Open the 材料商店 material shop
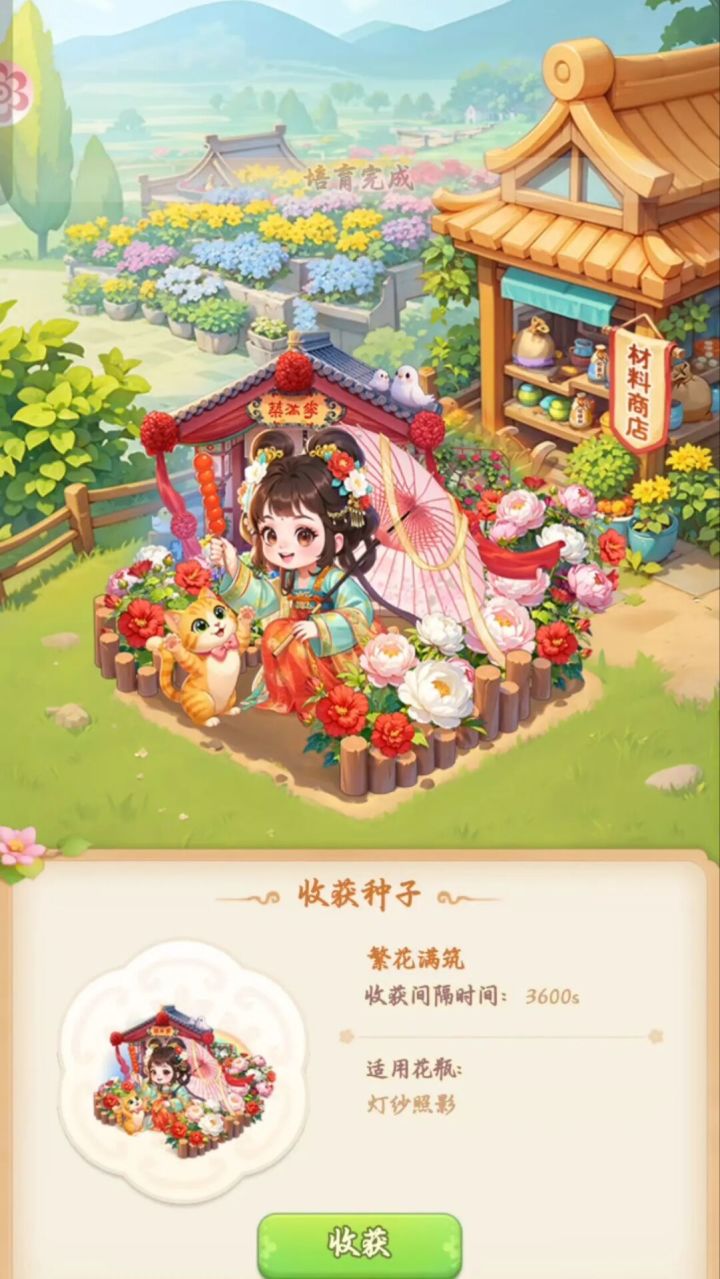 click(639, 384)
